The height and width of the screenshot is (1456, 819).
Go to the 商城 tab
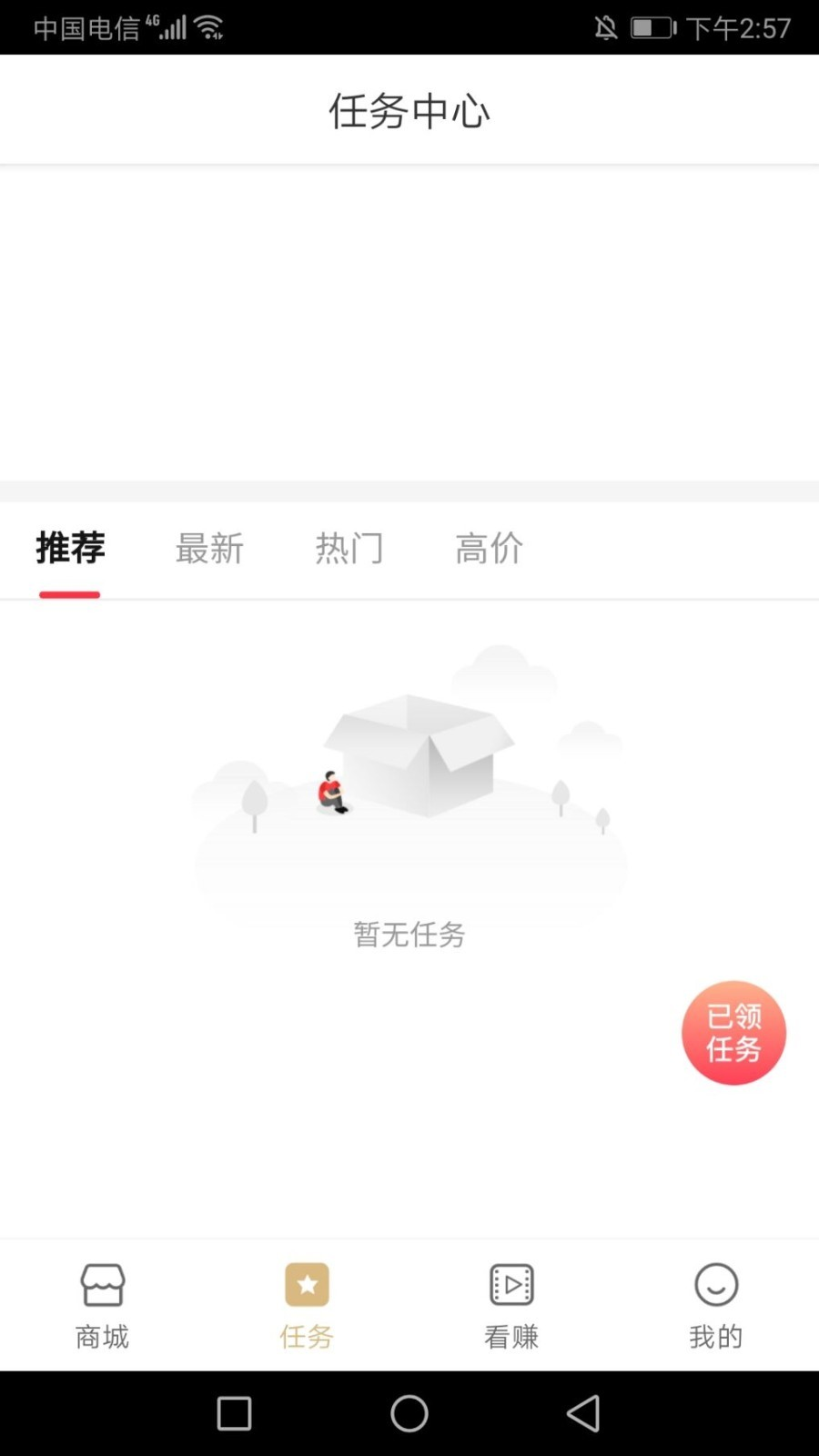102,1306
